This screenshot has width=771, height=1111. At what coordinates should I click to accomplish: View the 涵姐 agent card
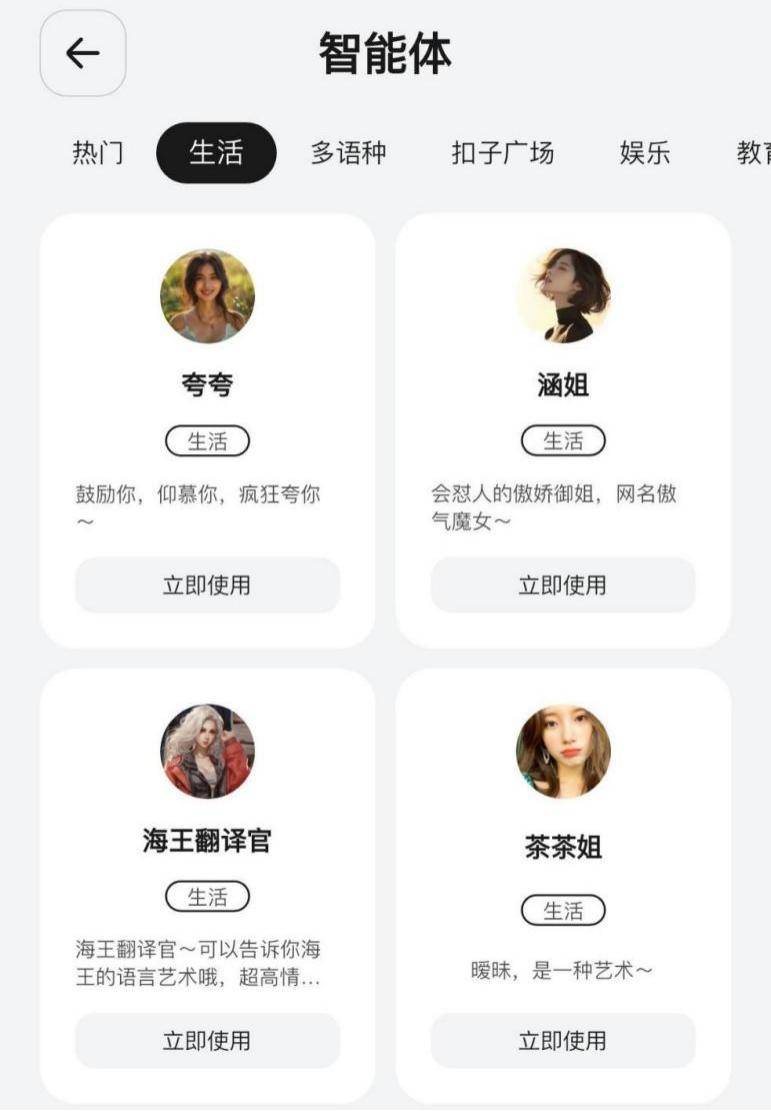coord(563,385)
